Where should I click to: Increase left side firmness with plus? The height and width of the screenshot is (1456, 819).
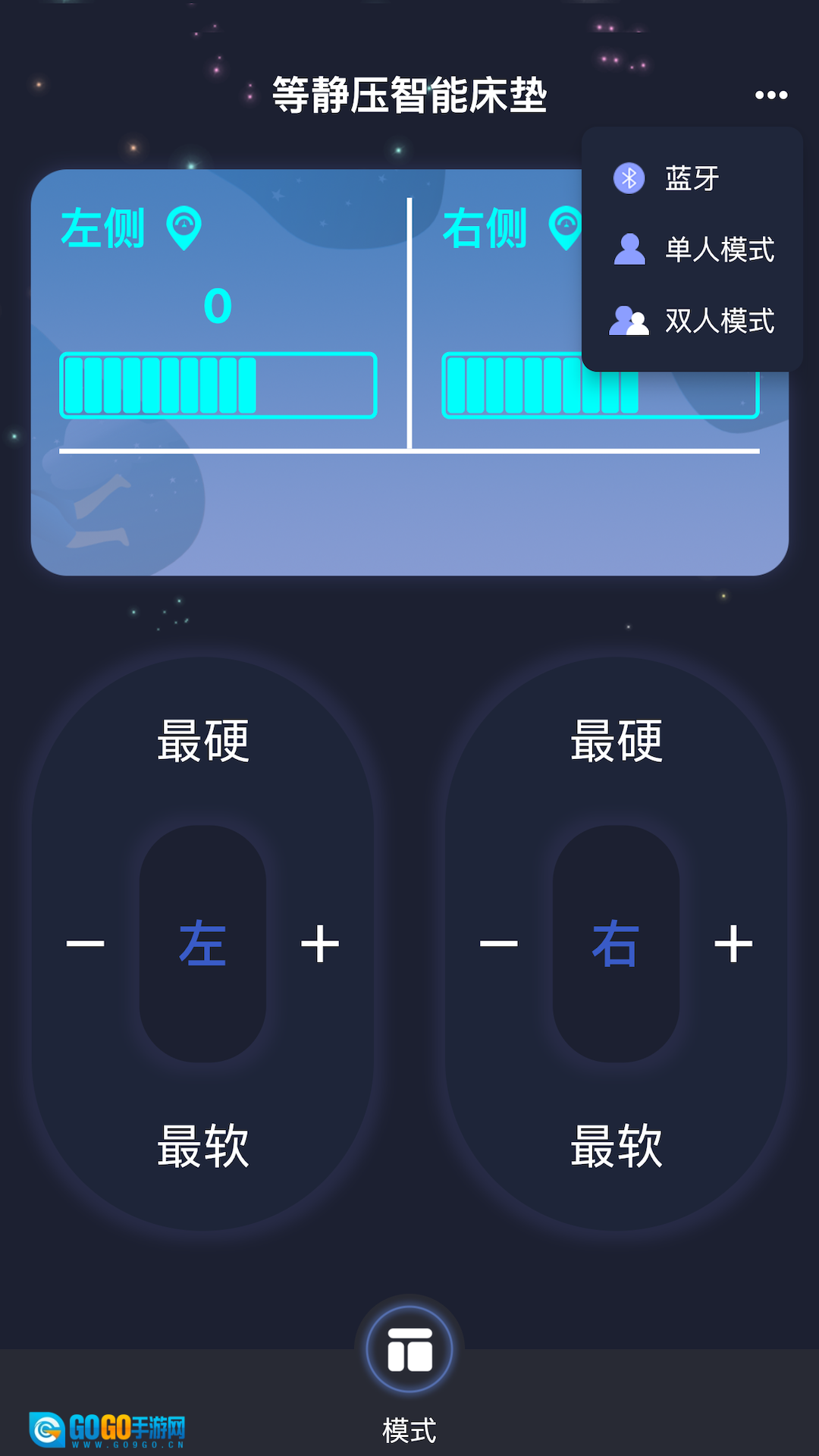320,943
